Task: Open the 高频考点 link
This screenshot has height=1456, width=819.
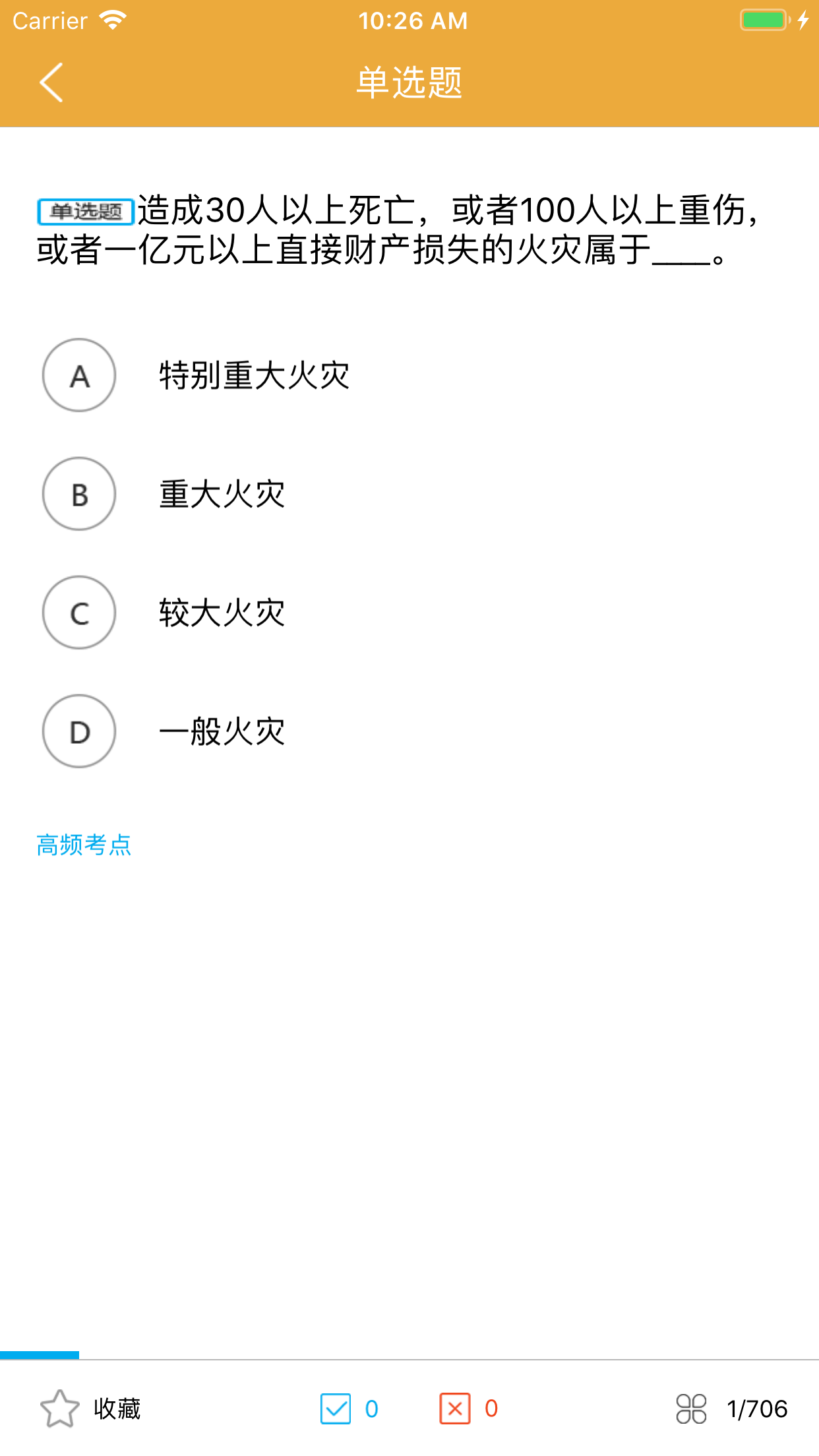Action: [x=84, y=845]
